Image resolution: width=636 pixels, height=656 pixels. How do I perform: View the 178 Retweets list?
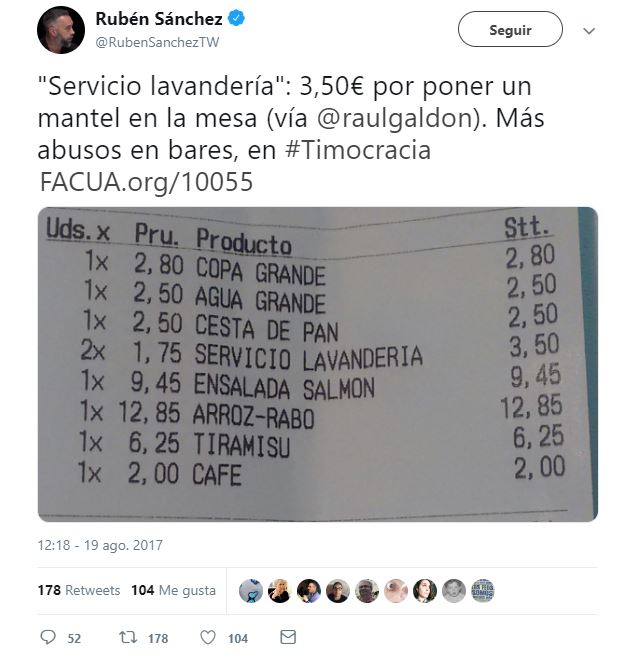[79, 590]
